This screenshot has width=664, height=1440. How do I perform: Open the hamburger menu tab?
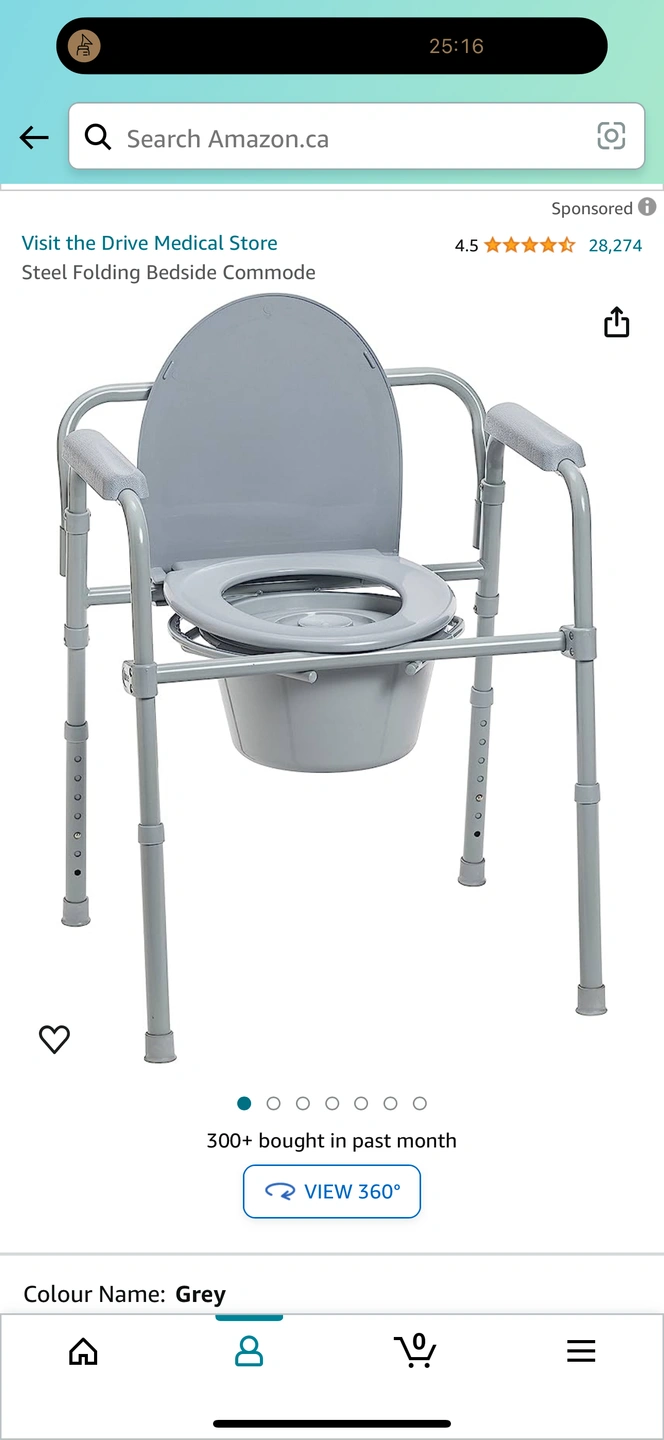click(x=581, y=1351)
